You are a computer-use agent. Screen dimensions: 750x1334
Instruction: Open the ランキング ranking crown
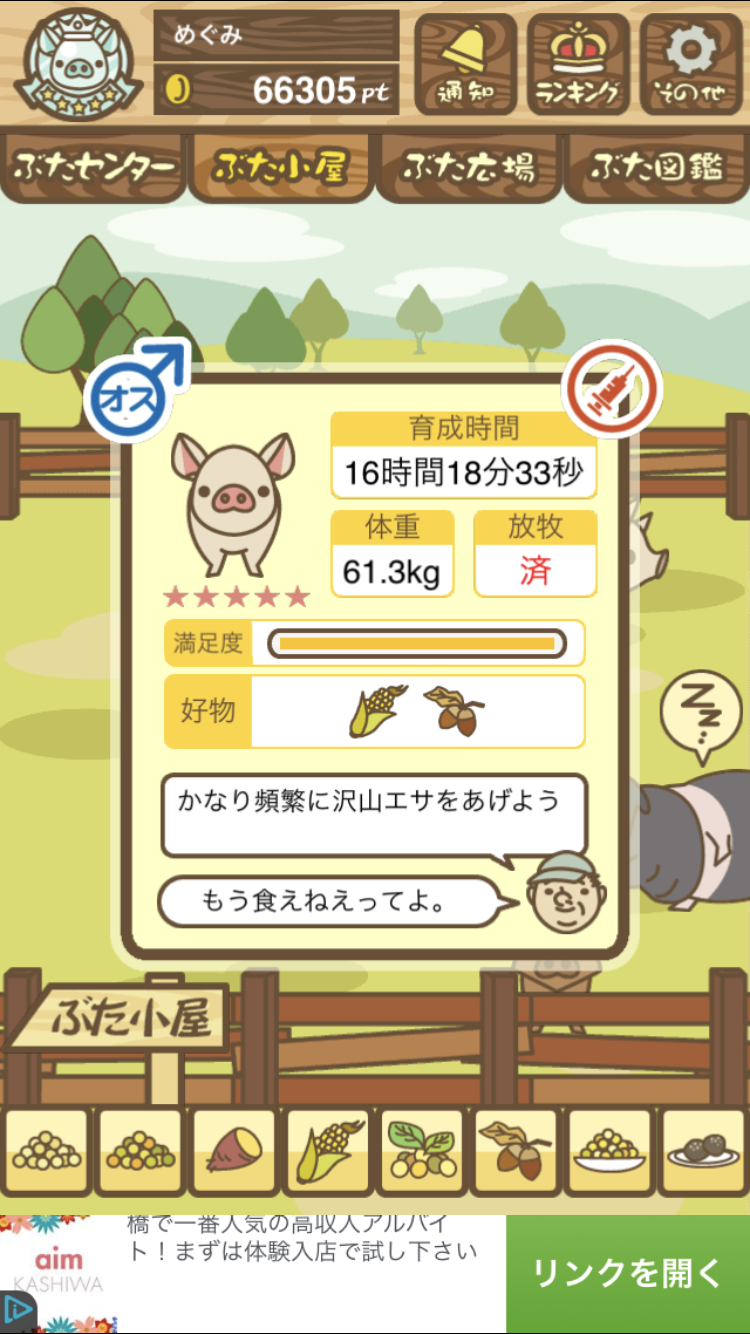578,63
